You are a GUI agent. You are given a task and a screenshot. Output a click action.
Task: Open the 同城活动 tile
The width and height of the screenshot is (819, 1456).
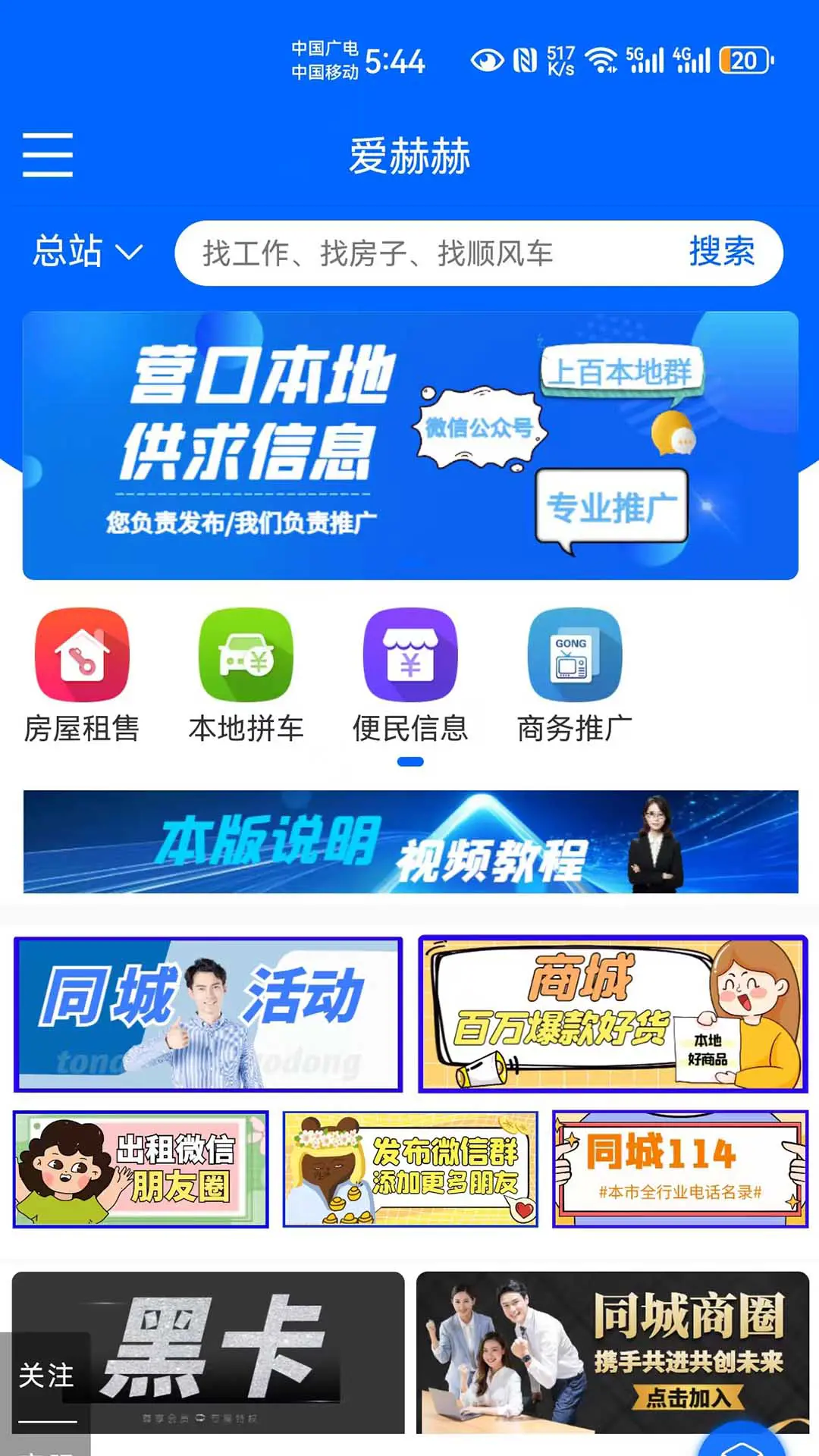coord(208,1015)
